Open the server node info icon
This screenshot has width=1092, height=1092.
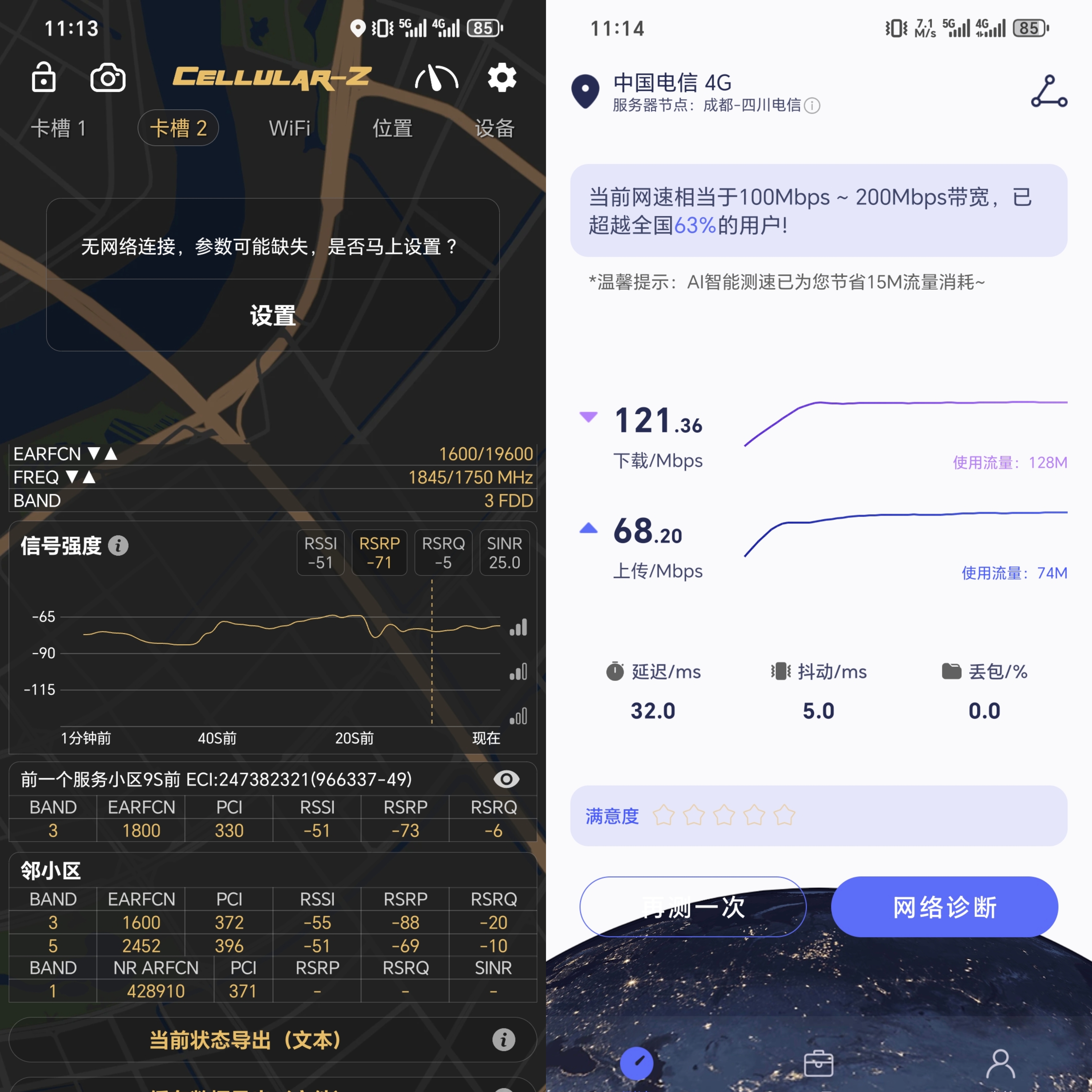(812, 106)
